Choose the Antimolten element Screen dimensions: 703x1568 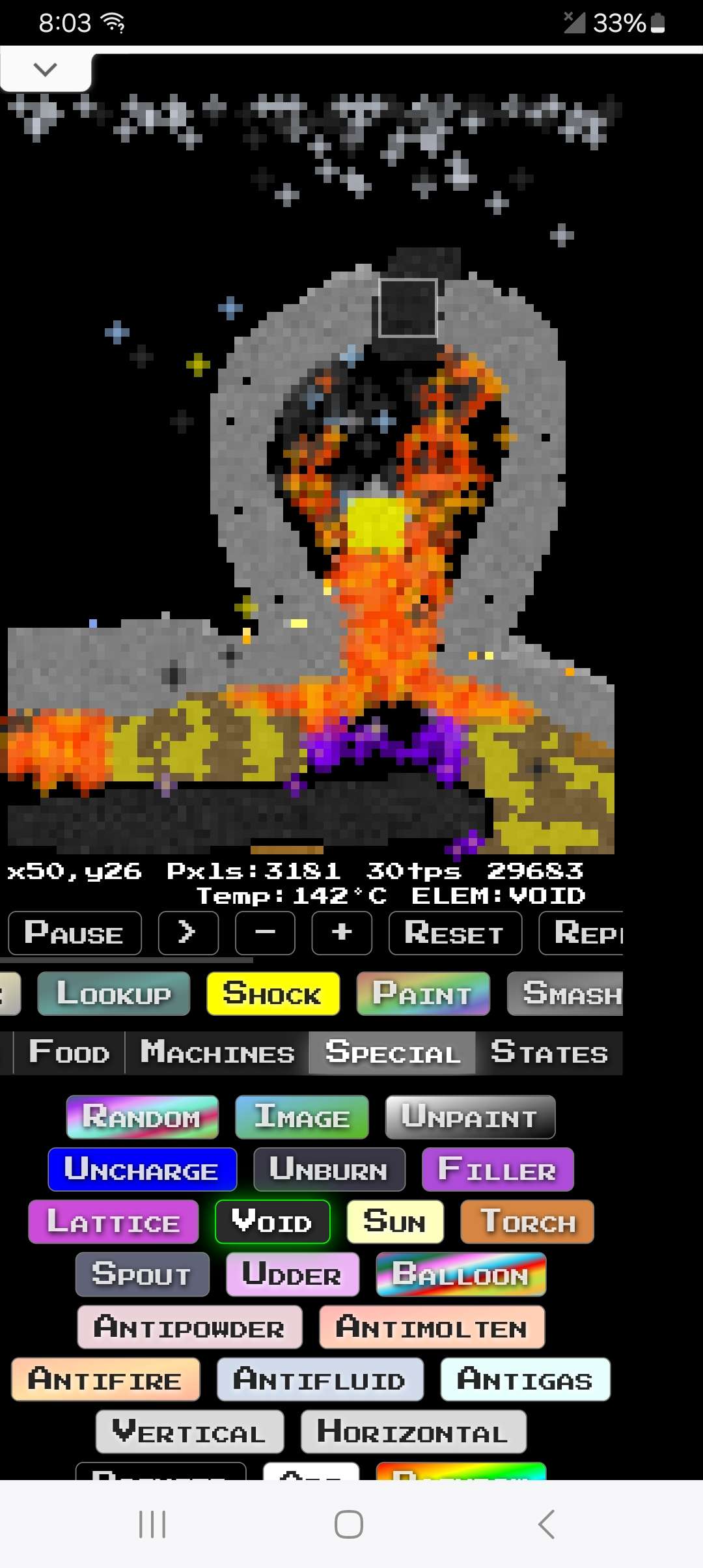tap(432, 1327)
